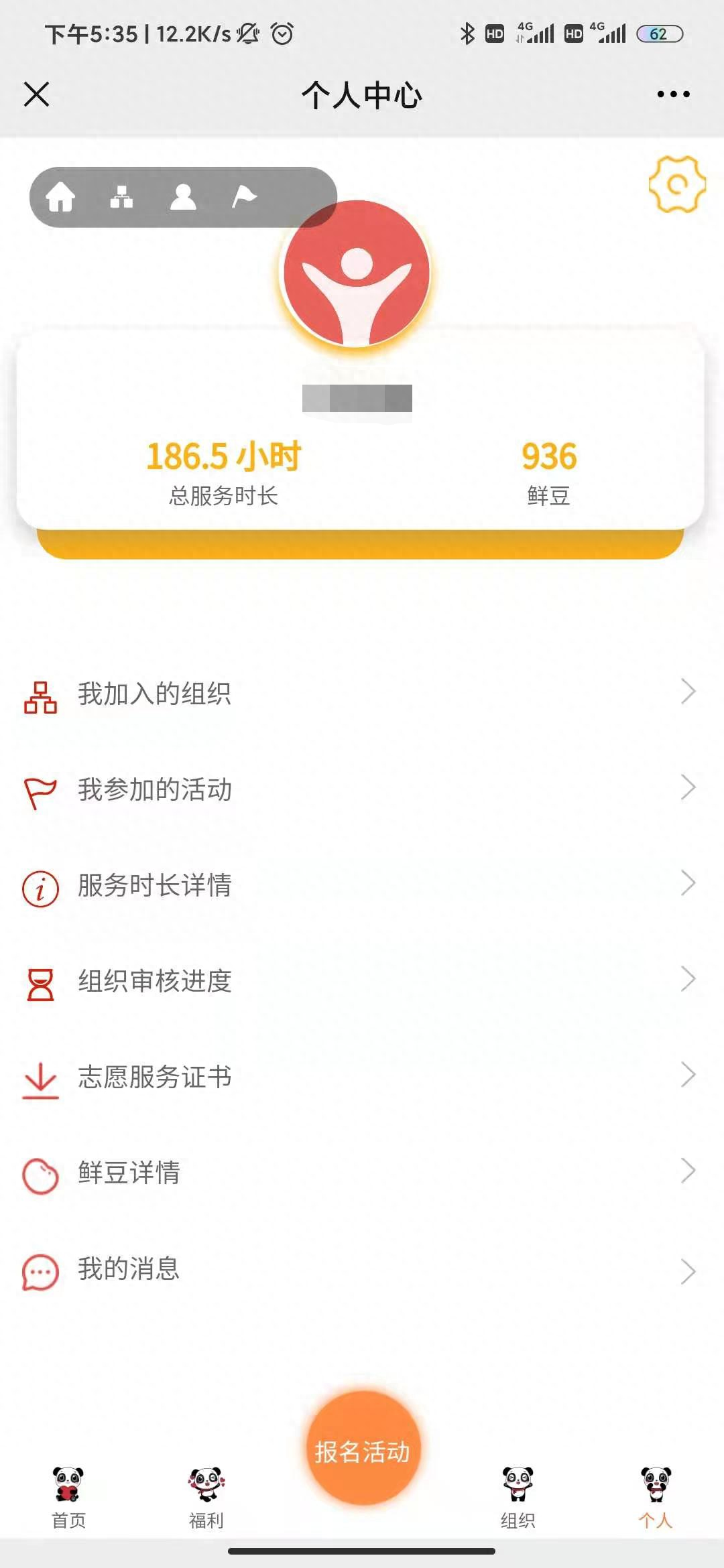
Task: Tap the person icon in the gray shortcut bar
Action: (183, 197)
